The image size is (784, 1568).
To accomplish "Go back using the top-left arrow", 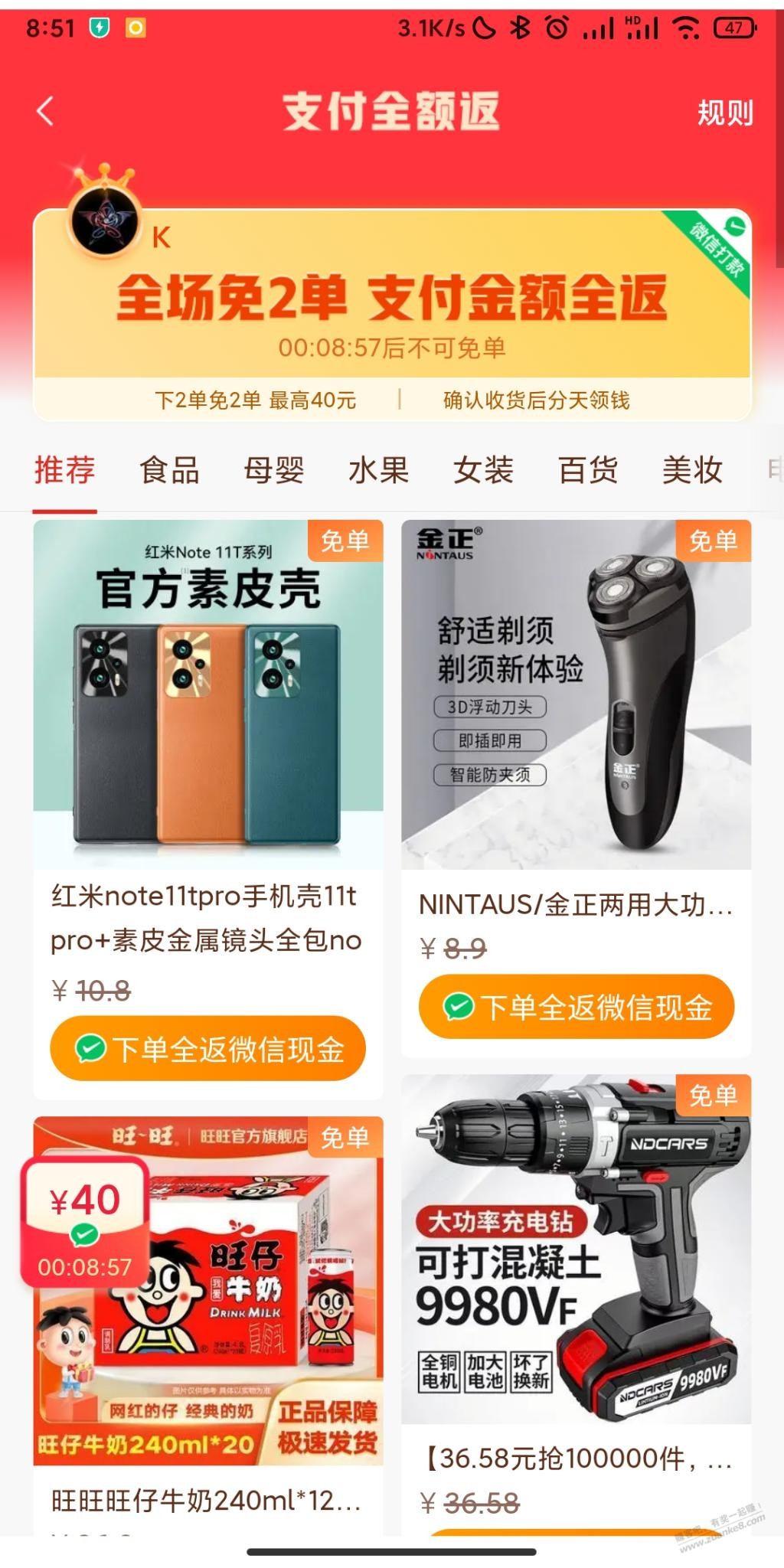I will [x=46, y=112].
